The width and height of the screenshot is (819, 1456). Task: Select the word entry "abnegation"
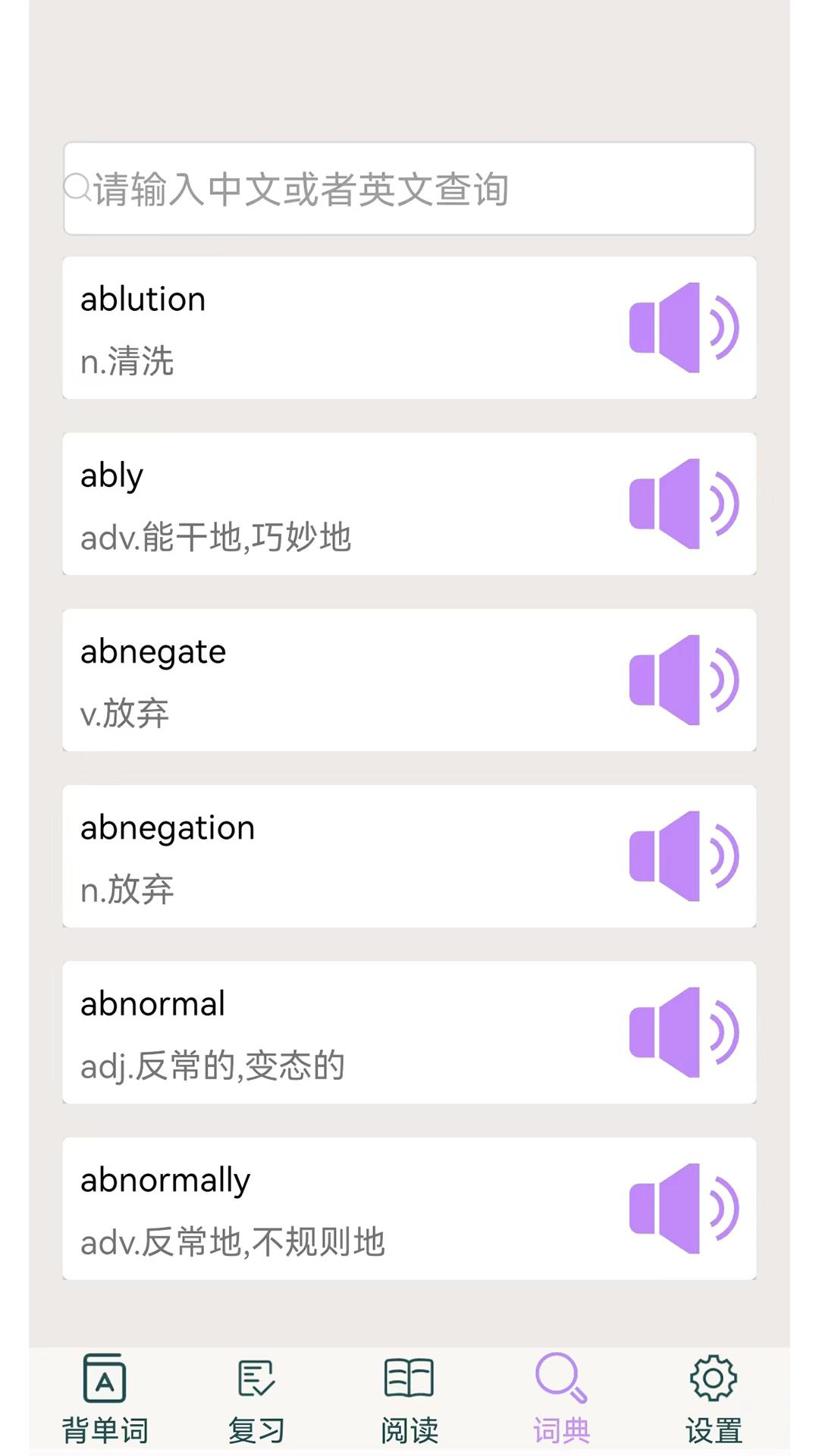(x=303, y=857)
